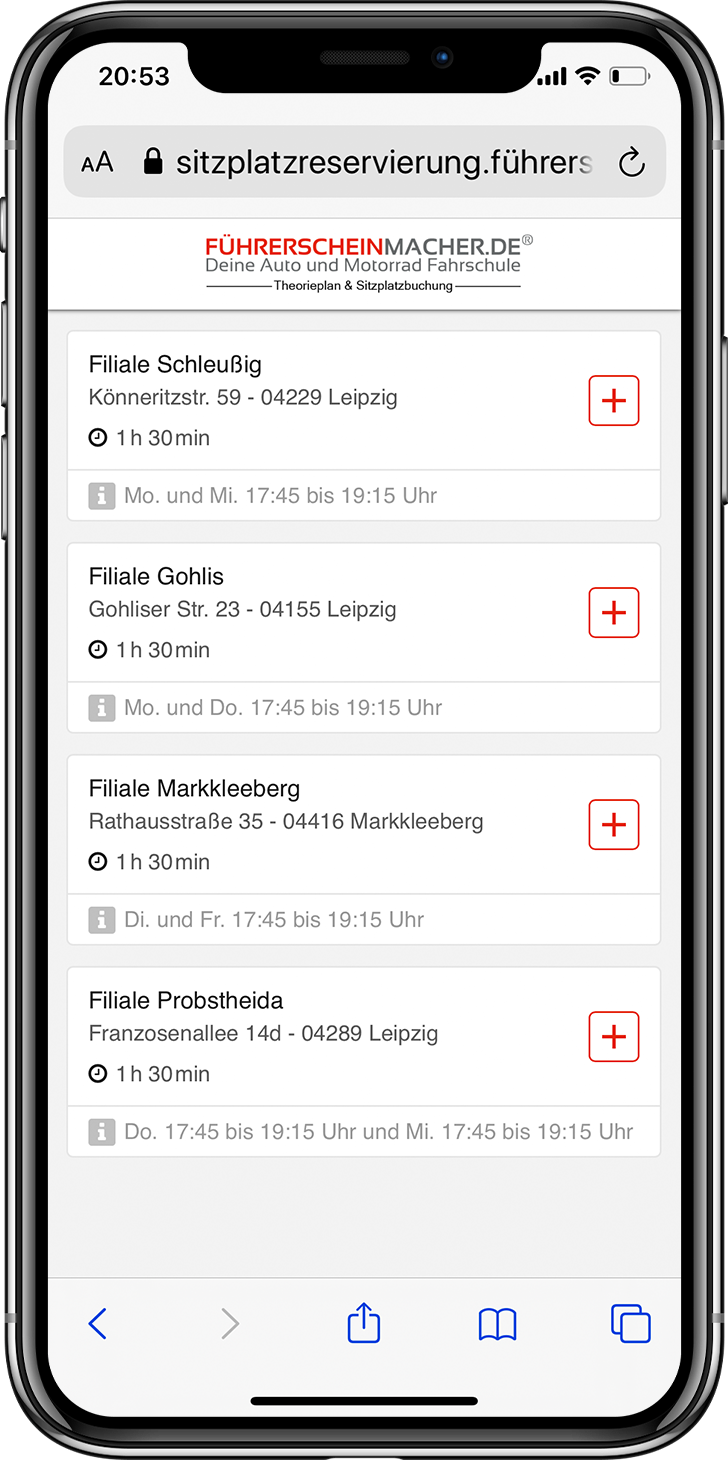The height and width of the screenshot is (1460, 728).
Task: Share this page
Action: [364, 1324]
